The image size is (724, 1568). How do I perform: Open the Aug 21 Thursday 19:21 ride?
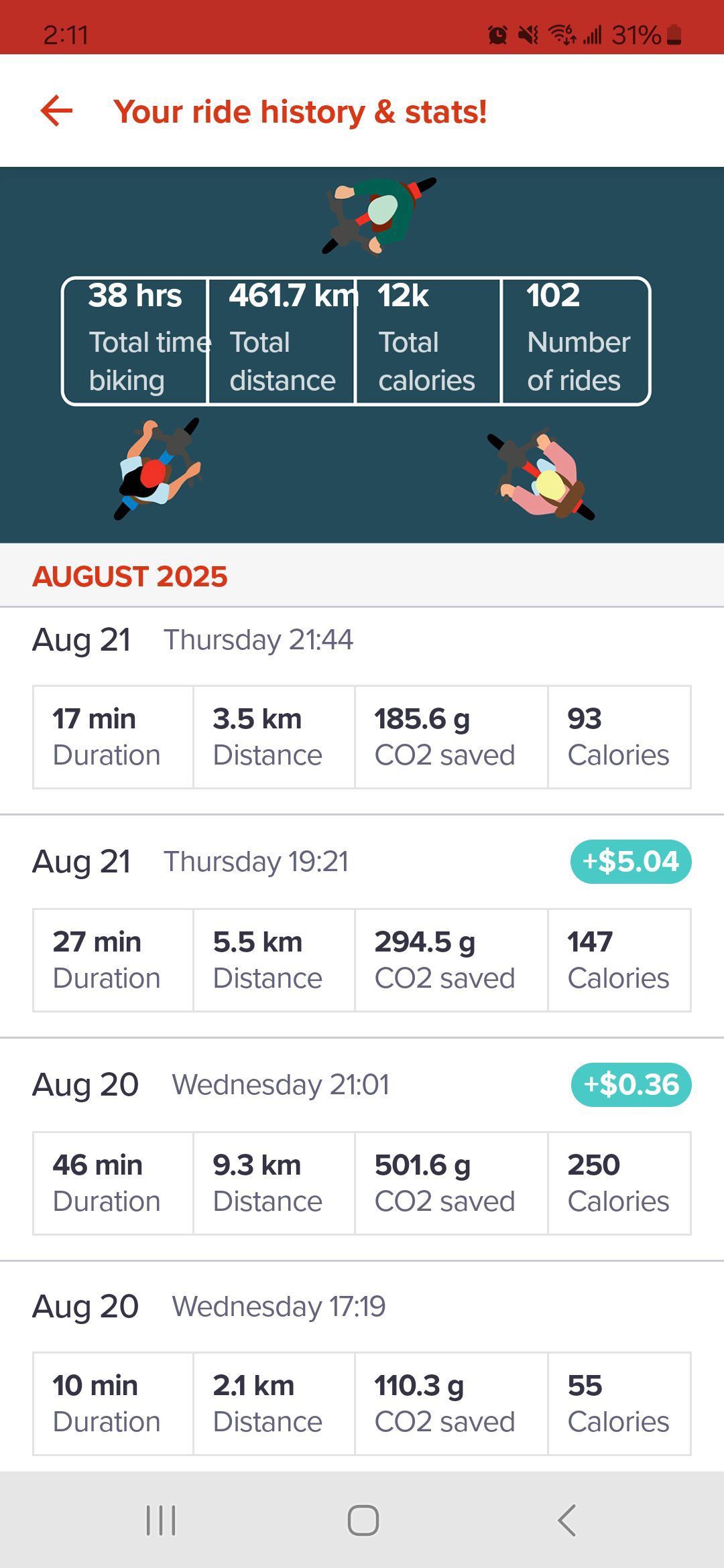(x=362, y=926)
